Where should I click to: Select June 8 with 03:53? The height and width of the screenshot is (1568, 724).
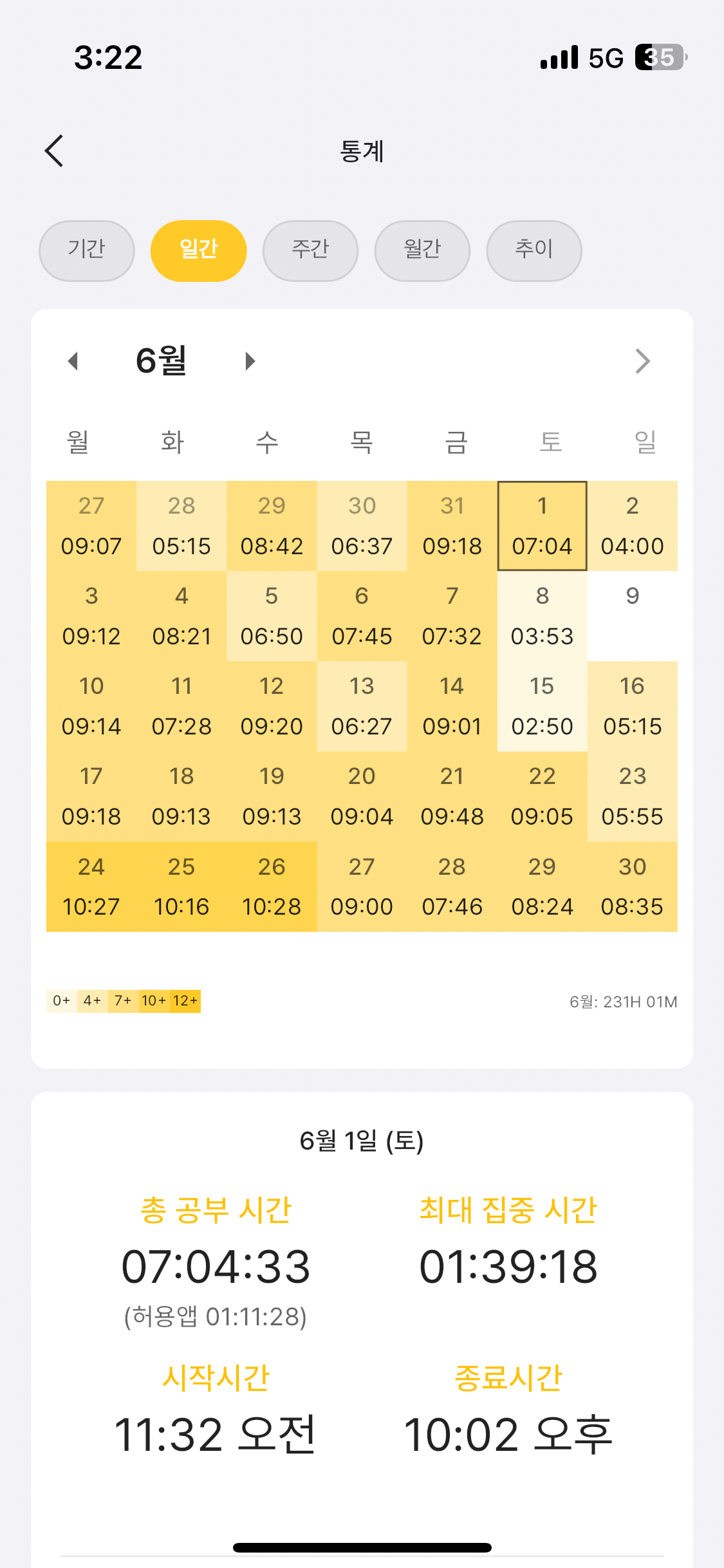point(542,616)
